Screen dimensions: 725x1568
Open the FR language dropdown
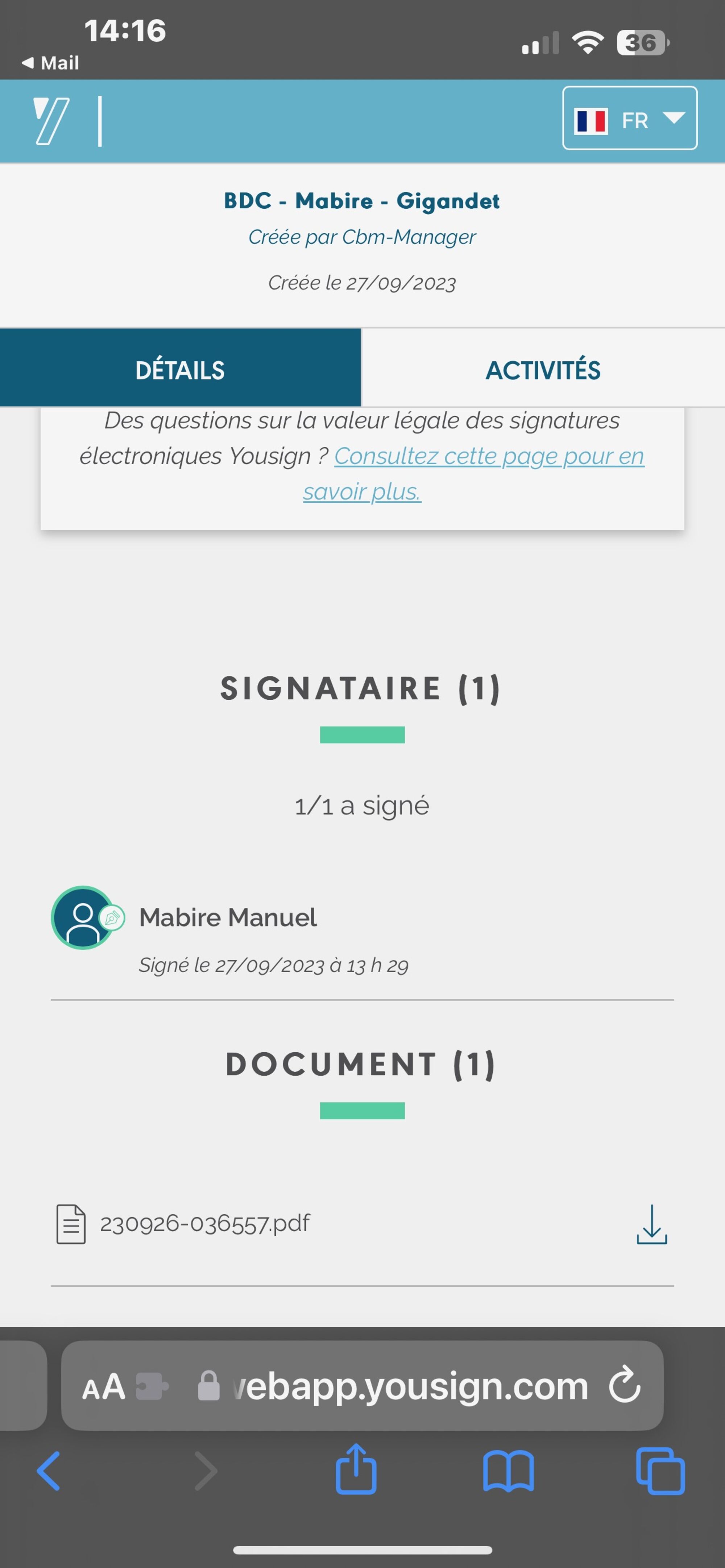coord(629,118)
